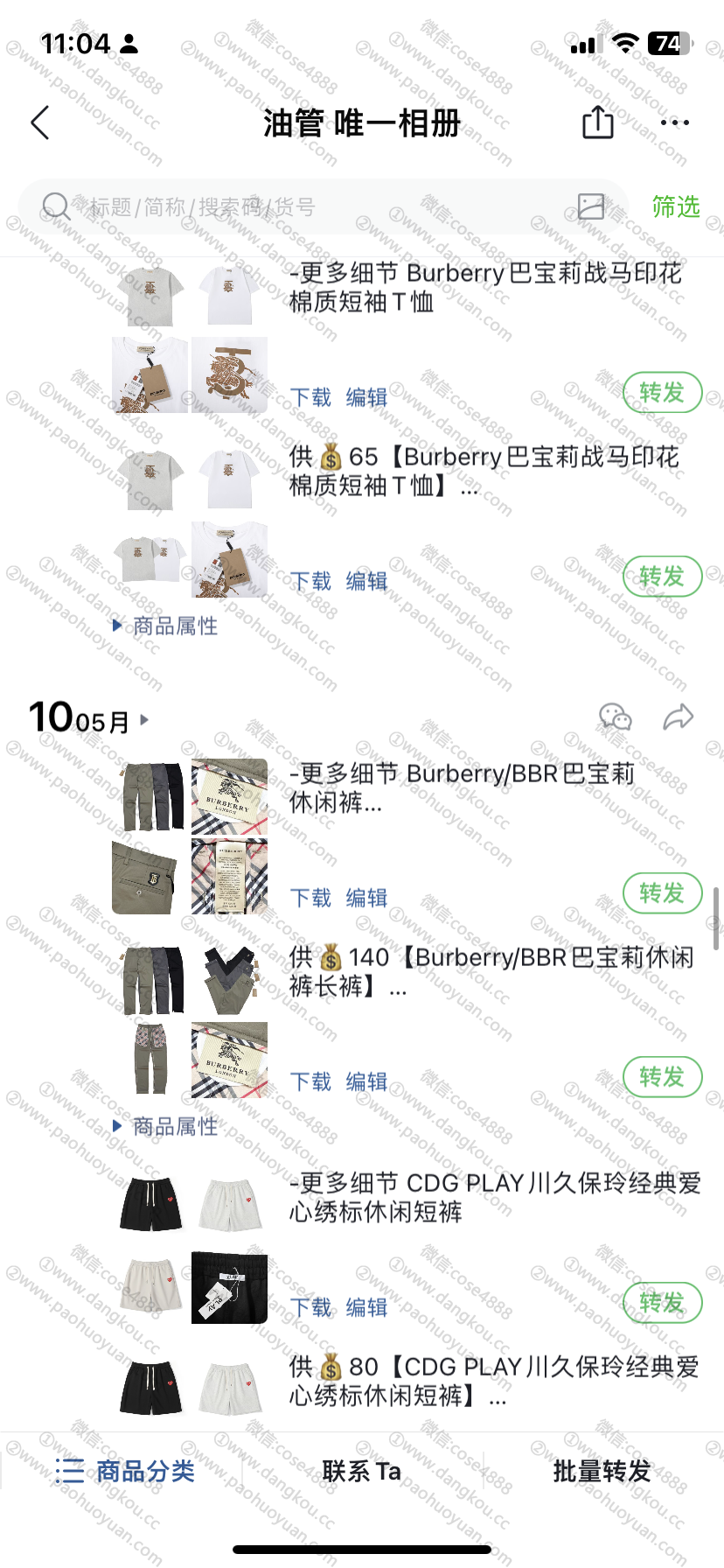Go back with the top-left arrow
The width and height of the screenshot is (724, 1568).
[x=40, y=123]
